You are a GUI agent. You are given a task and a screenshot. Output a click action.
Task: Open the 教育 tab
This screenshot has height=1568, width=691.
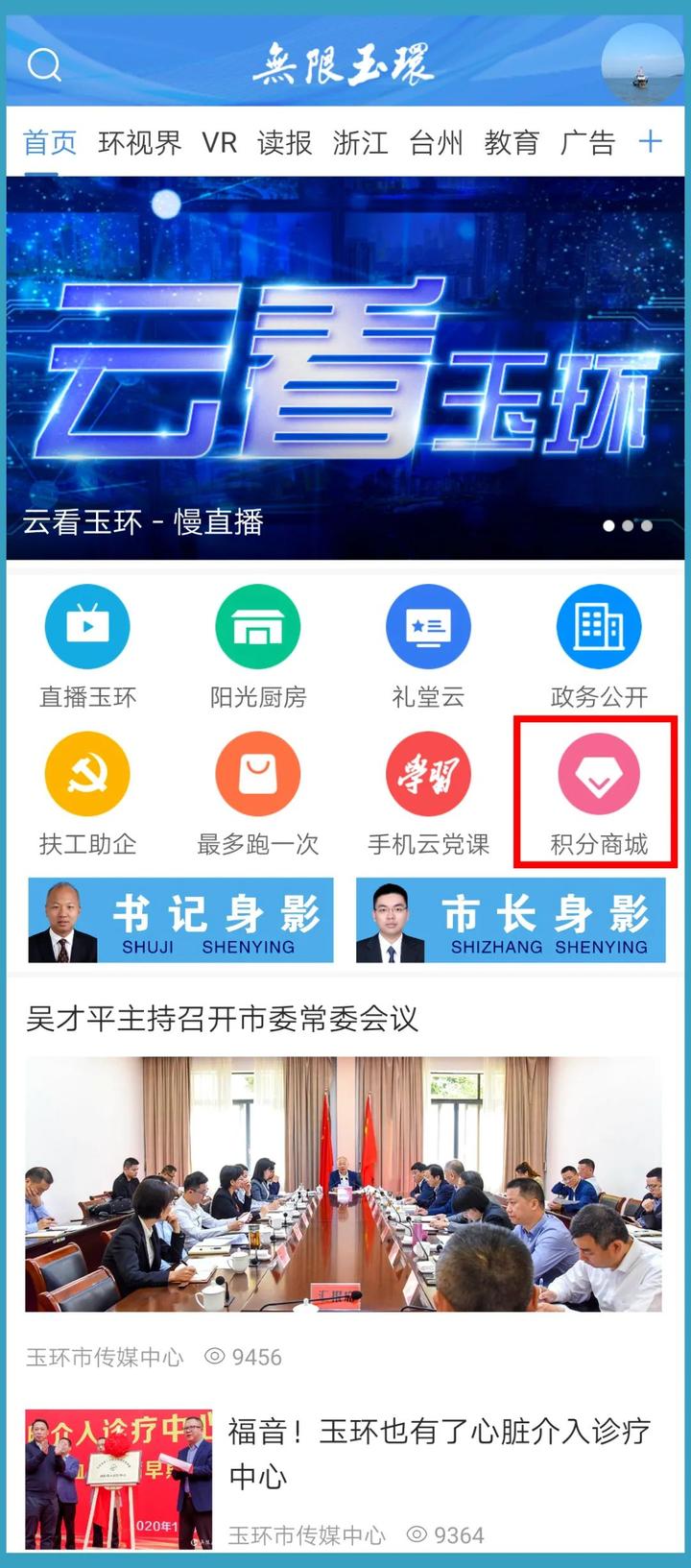tap(512, 143)
